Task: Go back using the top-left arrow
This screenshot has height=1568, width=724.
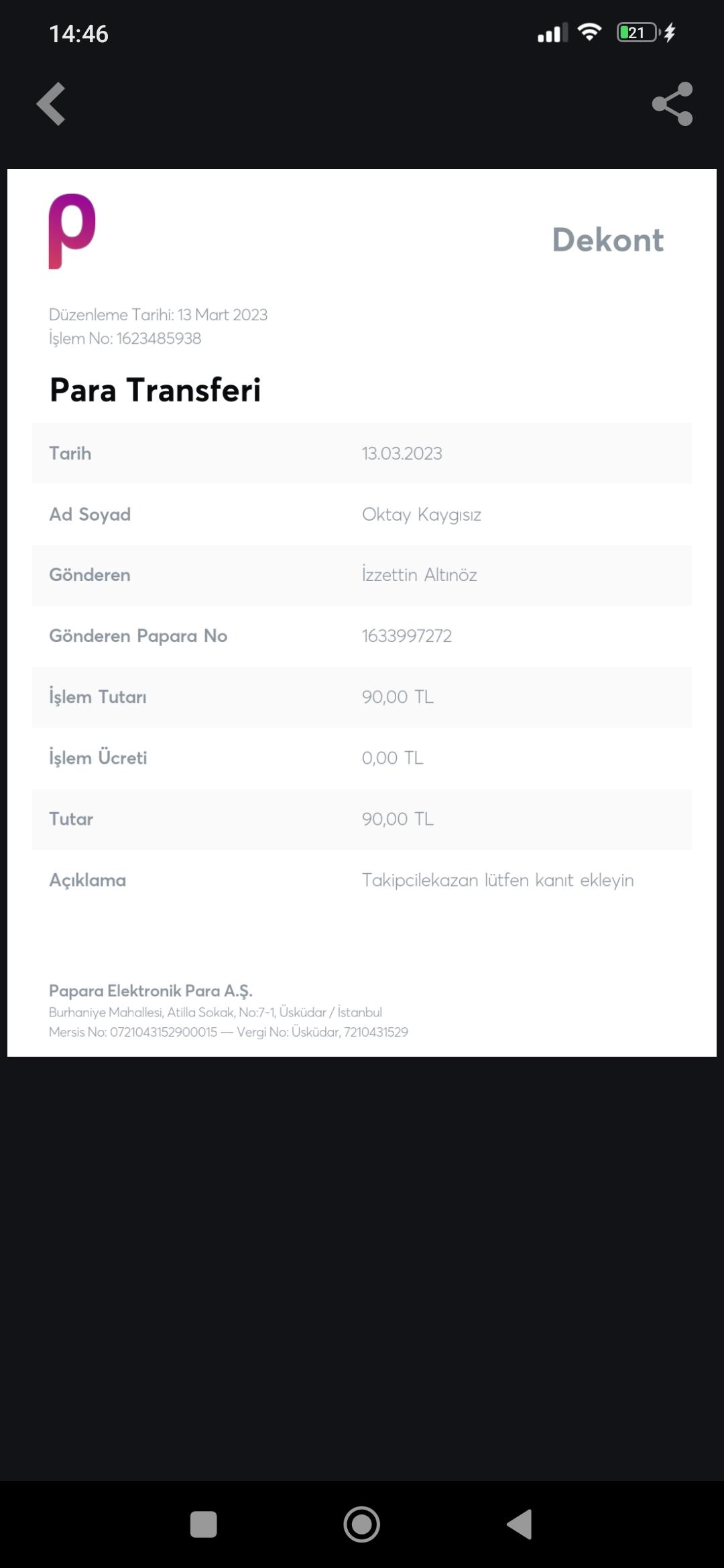Action: point(51,104)
